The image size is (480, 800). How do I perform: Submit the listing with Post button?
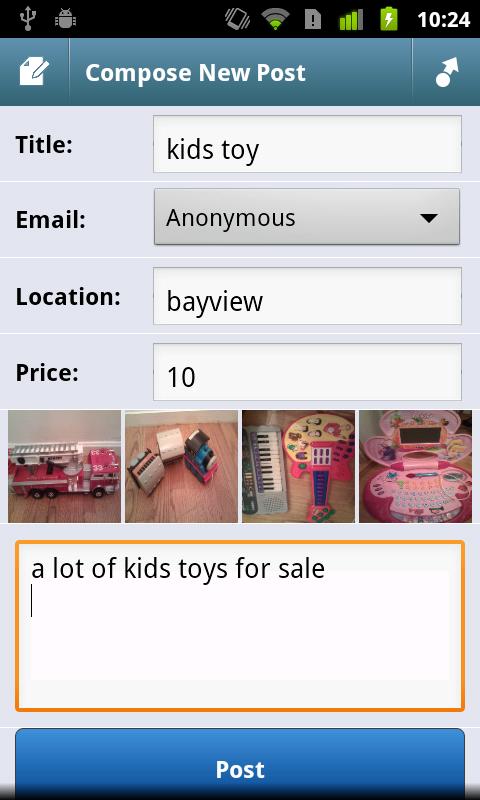[240, 764]
